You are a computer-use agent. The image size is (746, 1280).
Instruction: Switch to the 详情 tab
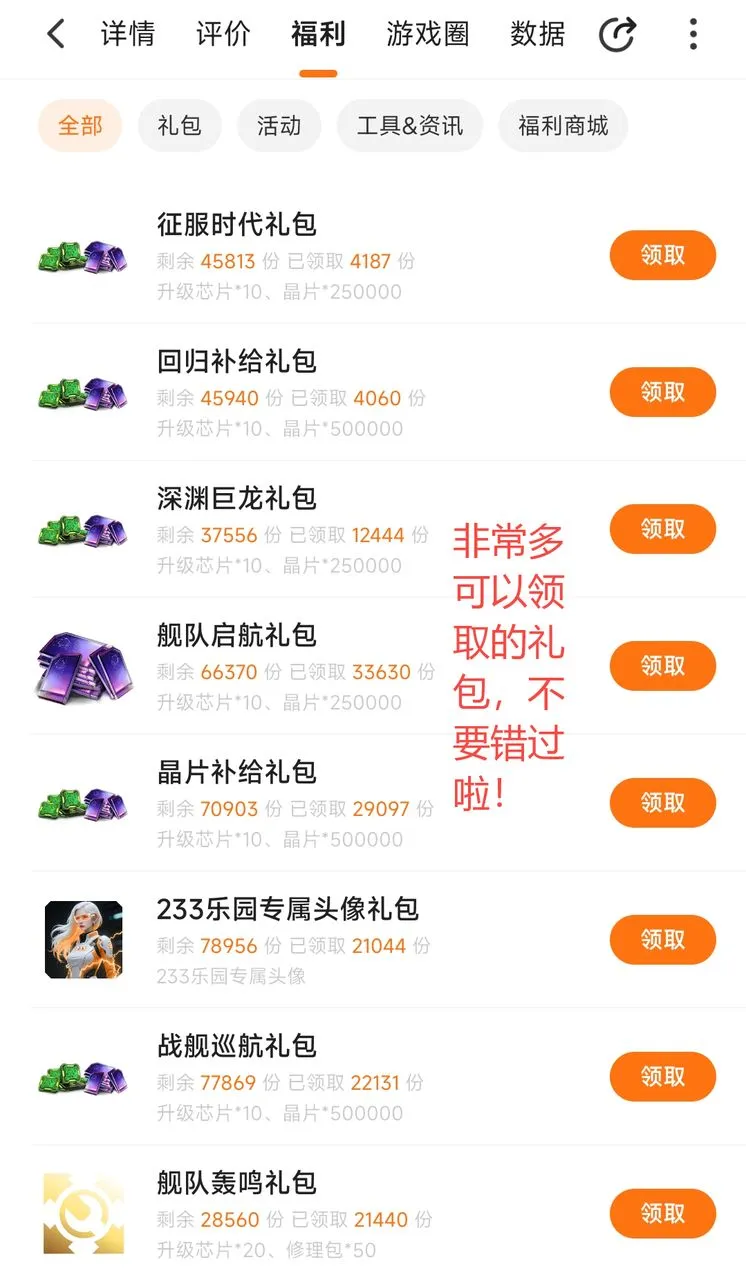coord(128,34)
